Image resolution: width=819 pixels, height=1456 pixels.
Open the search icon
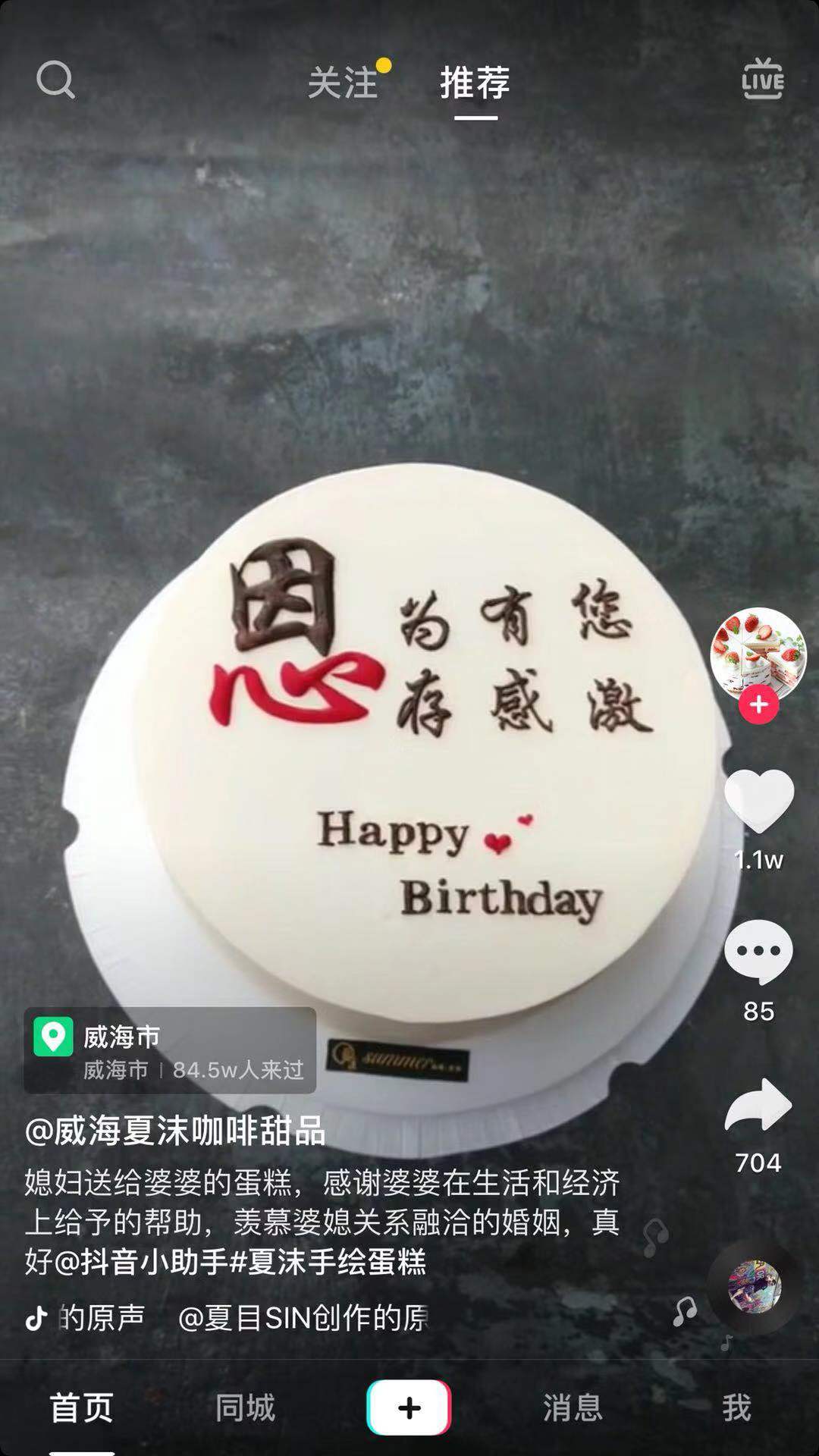pyautogui.click(x=55, y=80)
